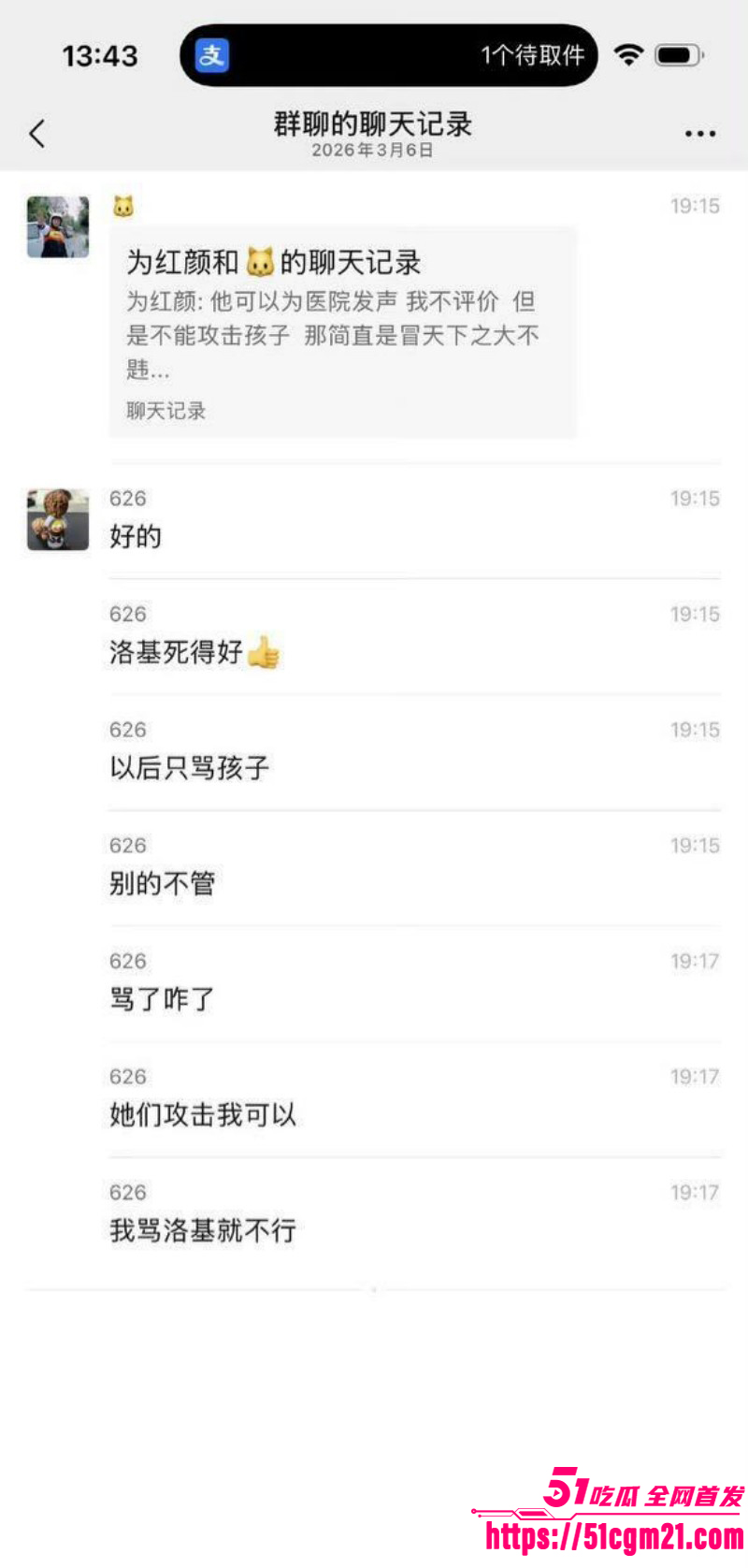The image size is (748, 1568).
Task: Tap the 🐱 user's profile avatar
Action: pos(57,226)
